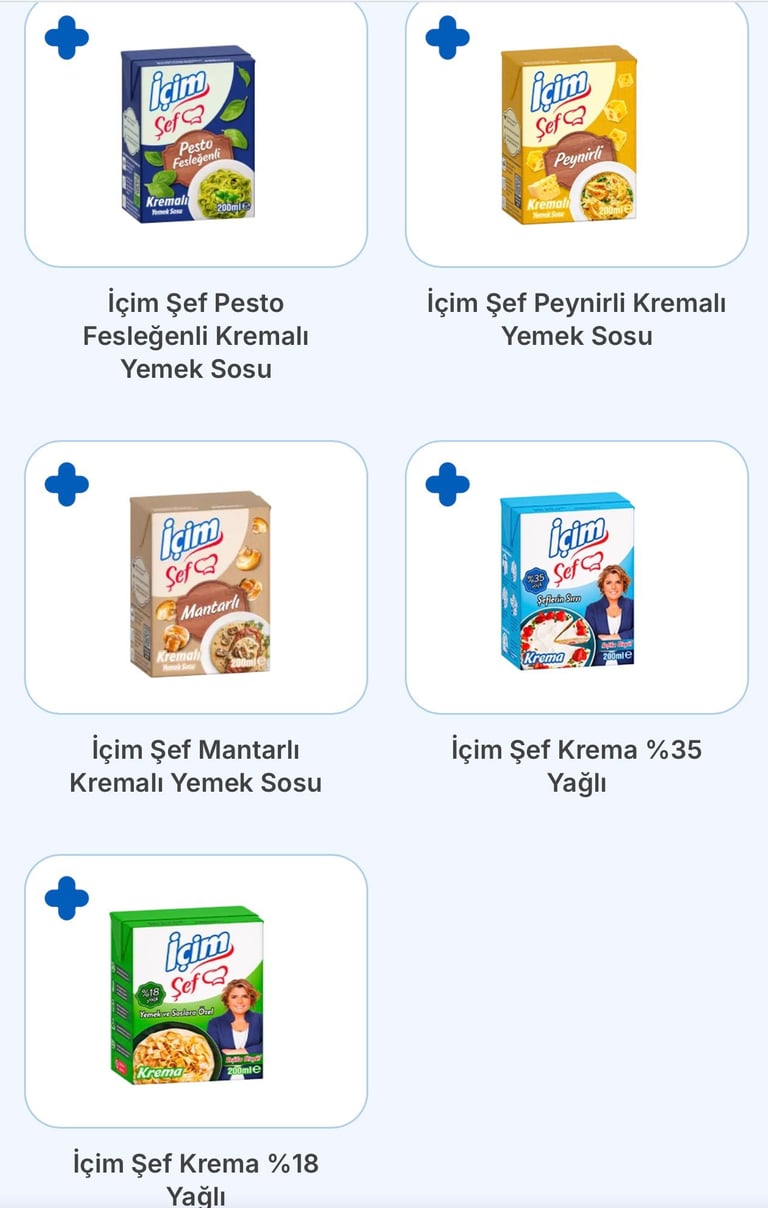Tap the plus icon on Krema %18 Yağlı
Image resolution: width=768 pixels, height=1208 pixels.
pos(67,897)
